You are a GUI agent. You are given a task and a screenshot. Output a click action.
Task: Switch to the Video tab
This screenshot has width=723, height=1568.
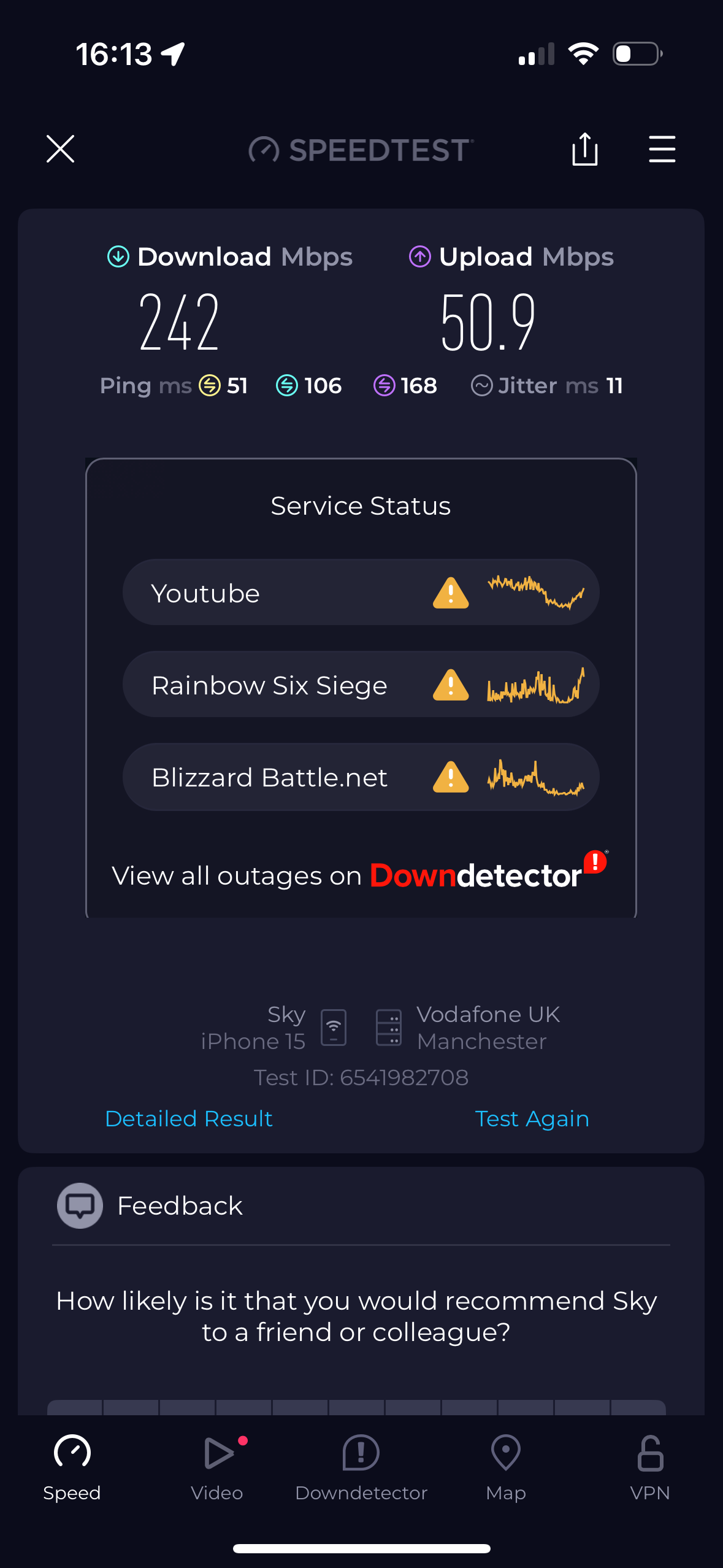tap(217, 1466)
